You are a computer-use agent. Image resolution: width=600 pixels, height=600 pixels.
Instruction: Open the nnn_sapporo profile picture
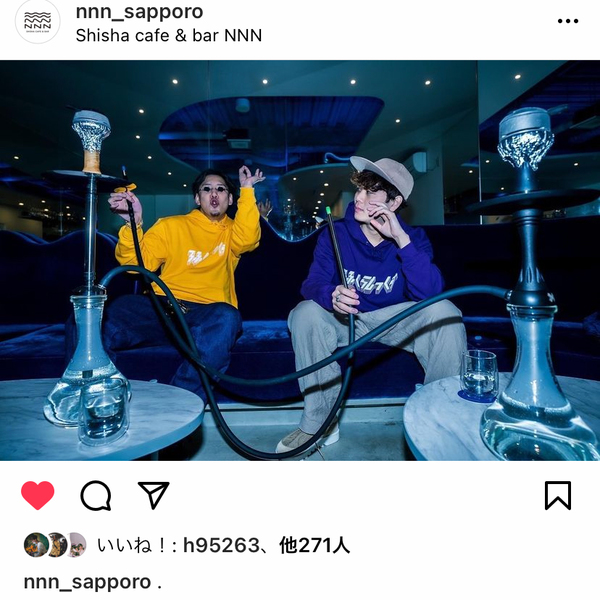coord(38,22)
